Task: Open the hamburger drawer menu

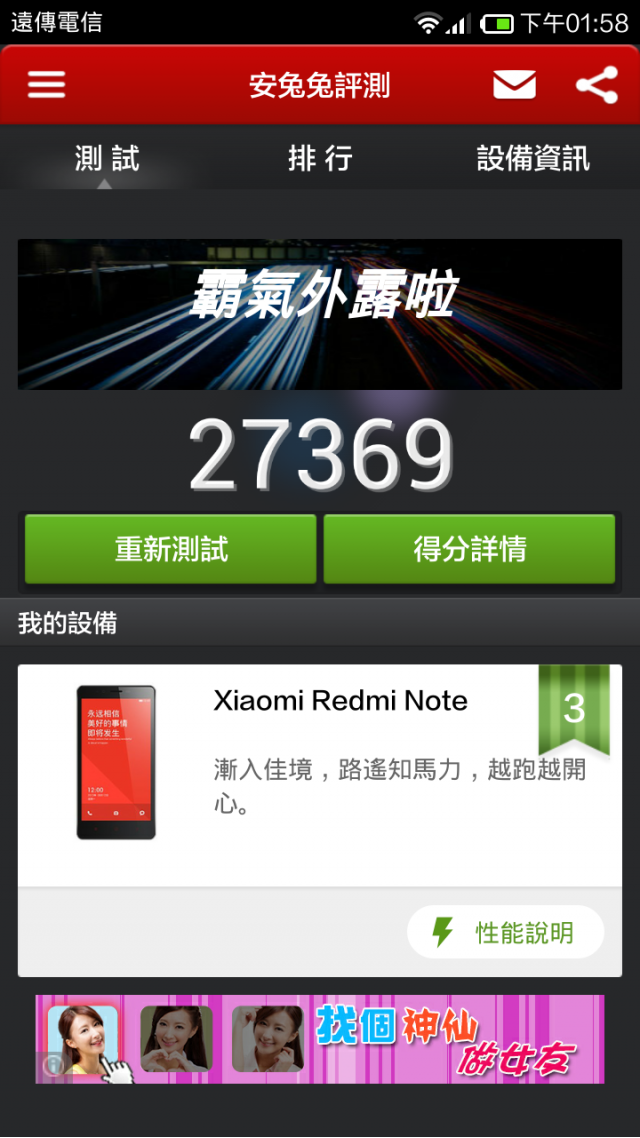Action: [46, 85]
